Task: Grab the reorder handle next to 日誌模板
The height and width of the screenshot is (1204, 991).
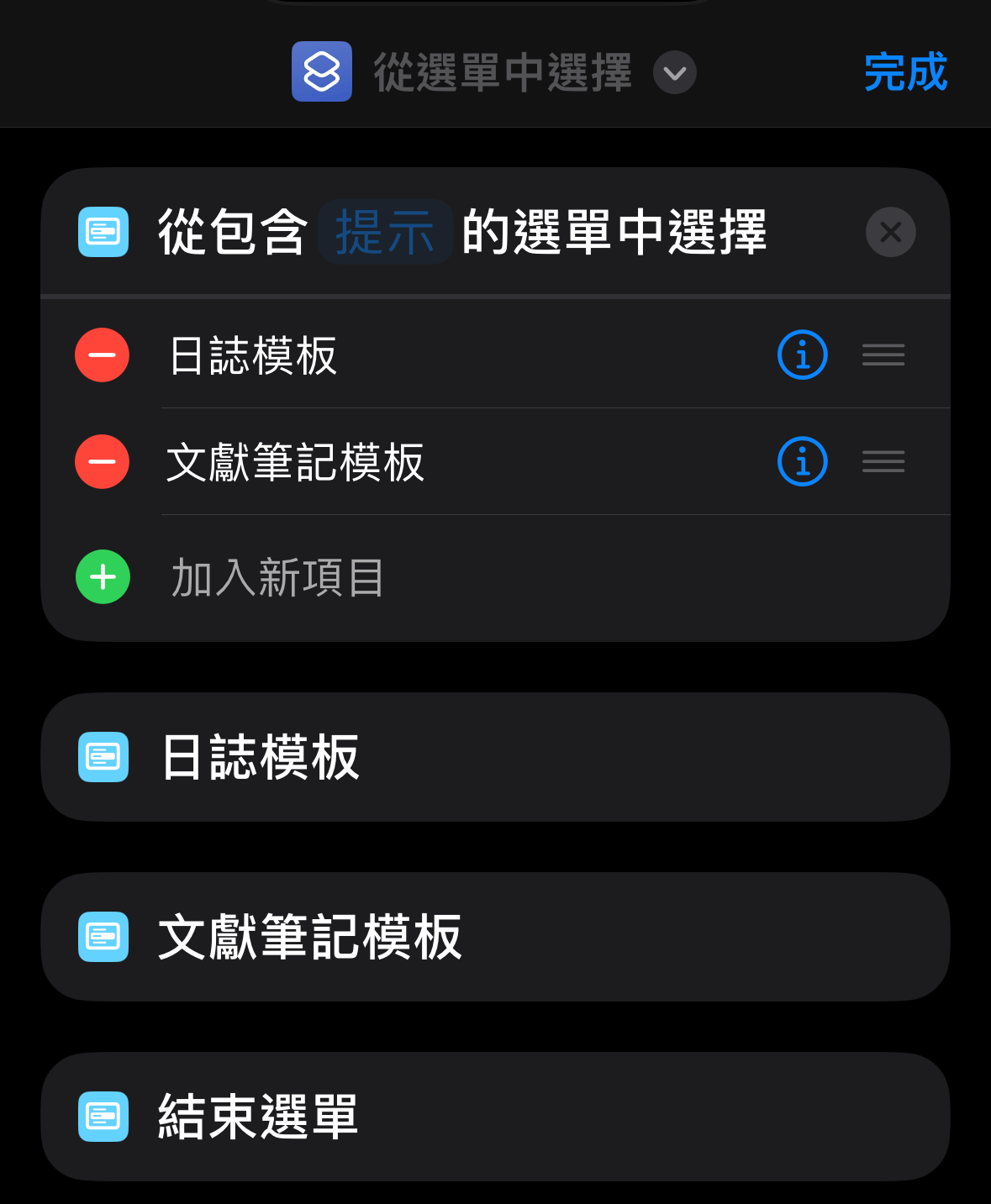Action: pyautogui.click(x=883, y=355)
